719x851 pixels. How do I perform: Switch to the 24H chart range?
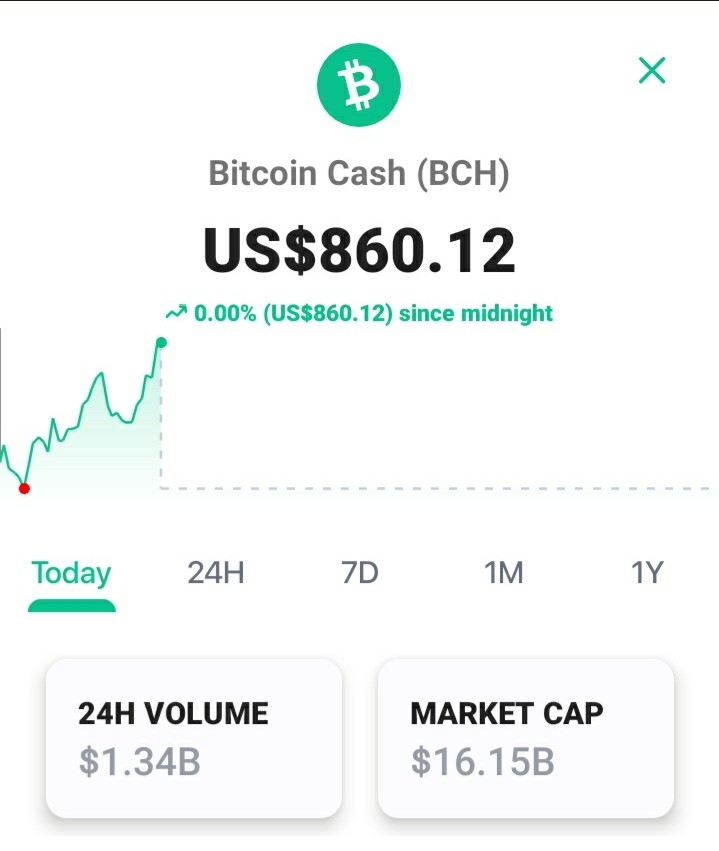[x=216, y=573]
